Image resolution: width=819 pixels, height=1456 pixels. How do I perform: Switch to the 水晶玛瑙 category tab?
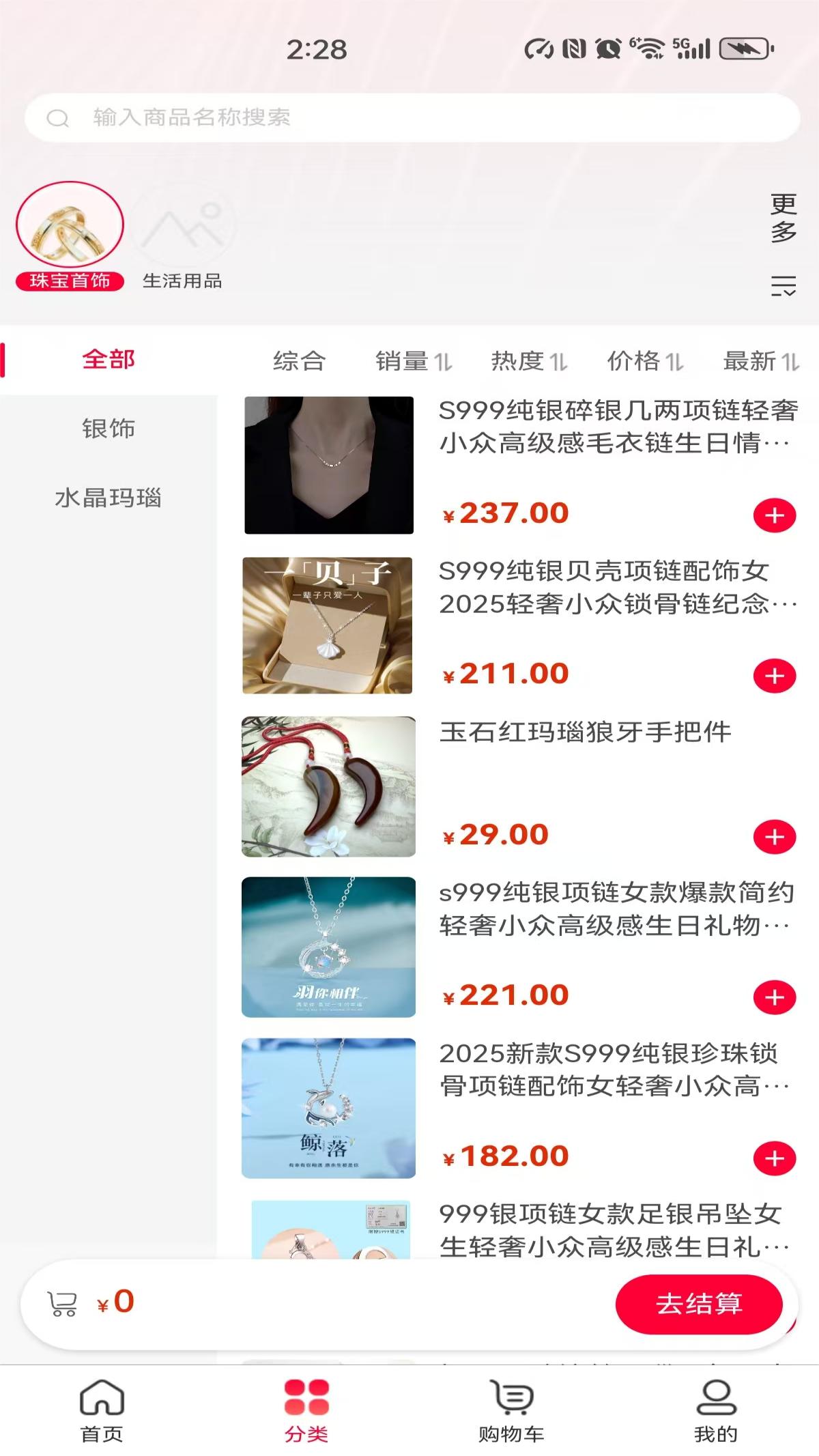click(108, 498)
